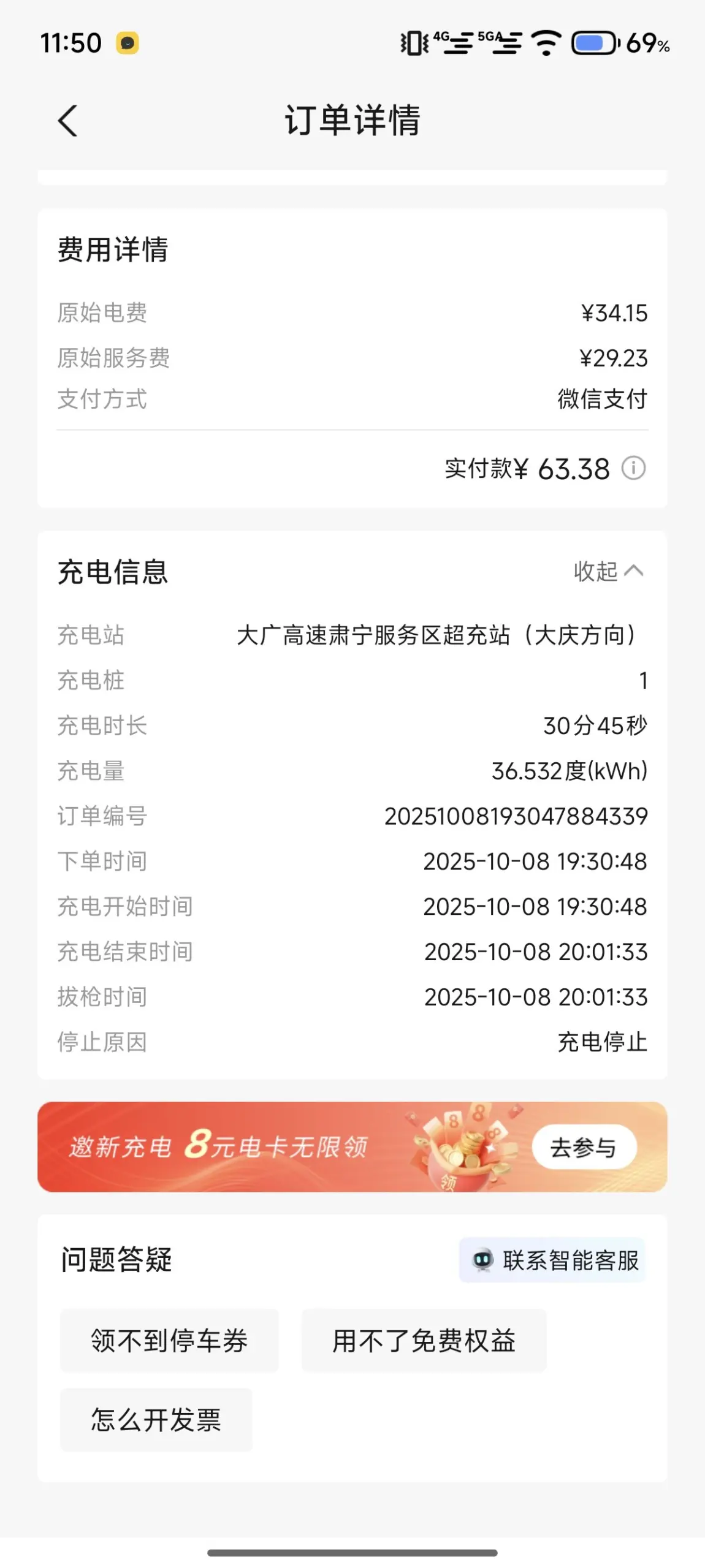This screenshot has height=1568, width=705.
Task: Select the 领不到停车券 question chip
Action: coord(169,1340)
